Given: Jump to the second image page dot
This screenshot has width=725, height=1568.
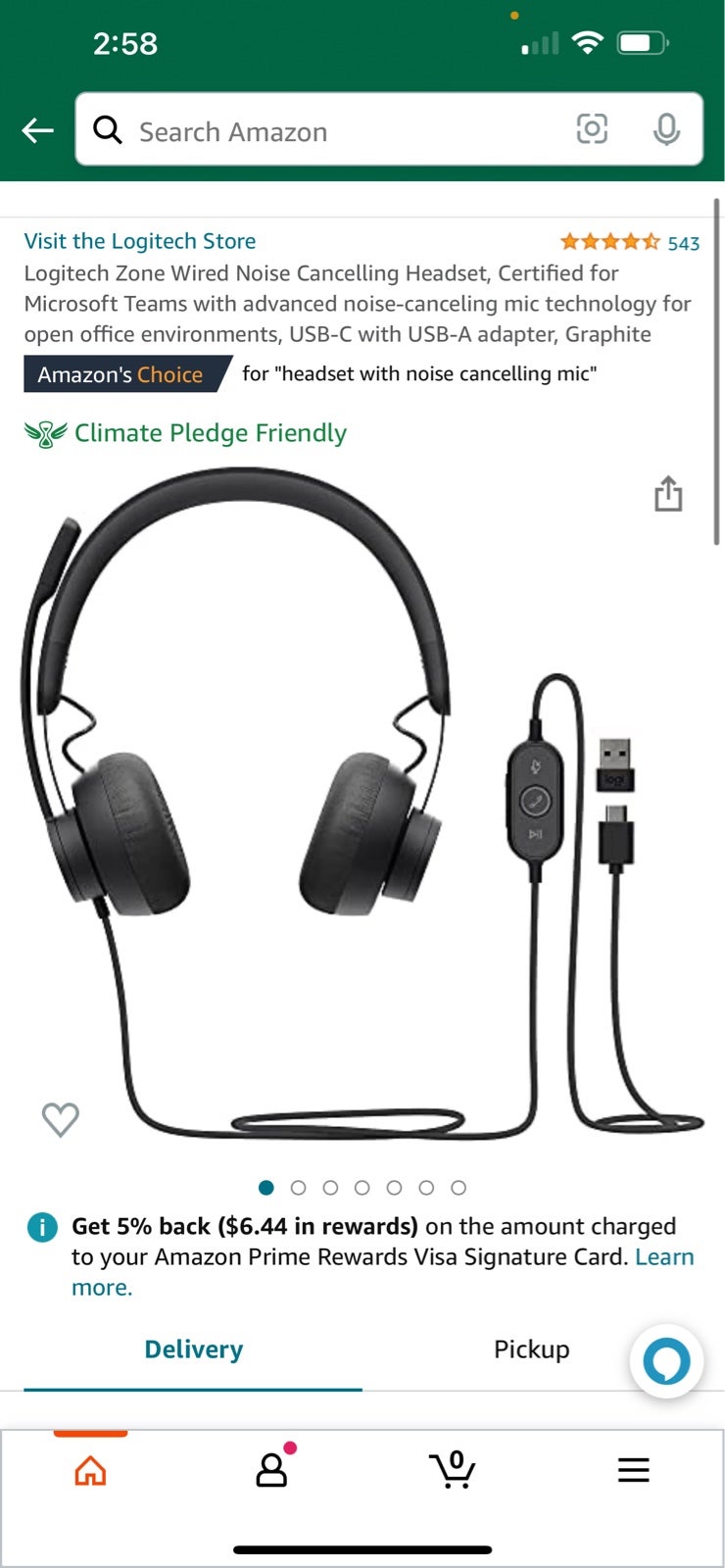Looking at the screenshot, I should 298,1188.
